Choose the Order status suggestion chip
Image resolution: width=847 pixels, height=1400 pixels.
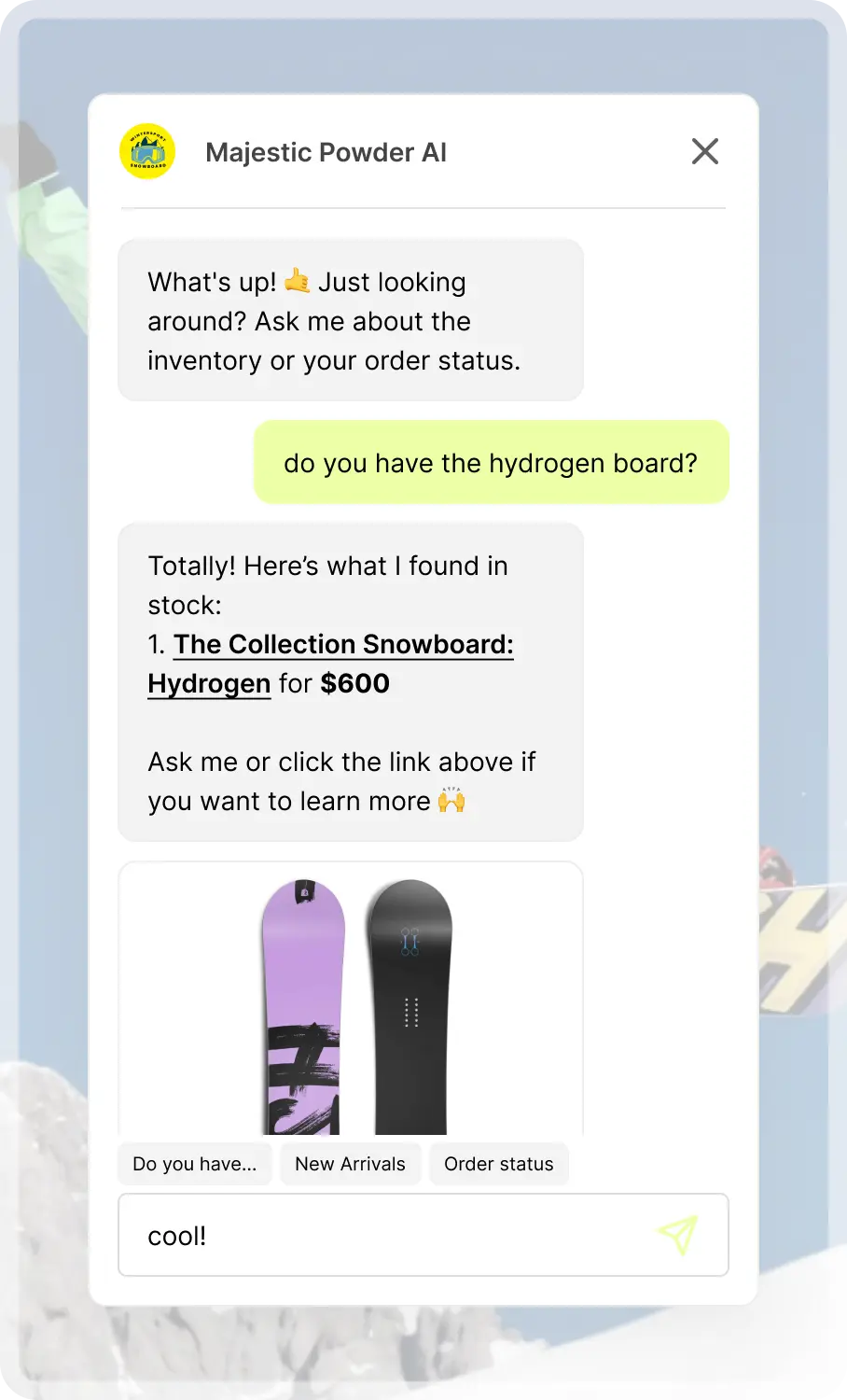[x=499, y=1164]
